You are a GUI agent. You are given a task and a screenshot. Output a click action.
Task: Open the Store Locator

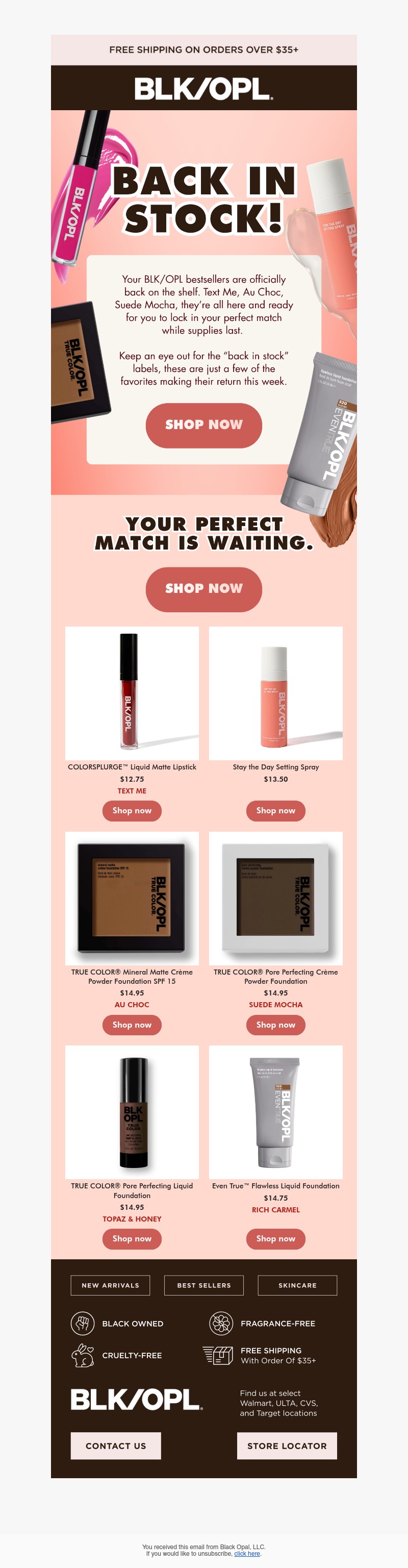pyautogui.click(x=287, y=1445)
